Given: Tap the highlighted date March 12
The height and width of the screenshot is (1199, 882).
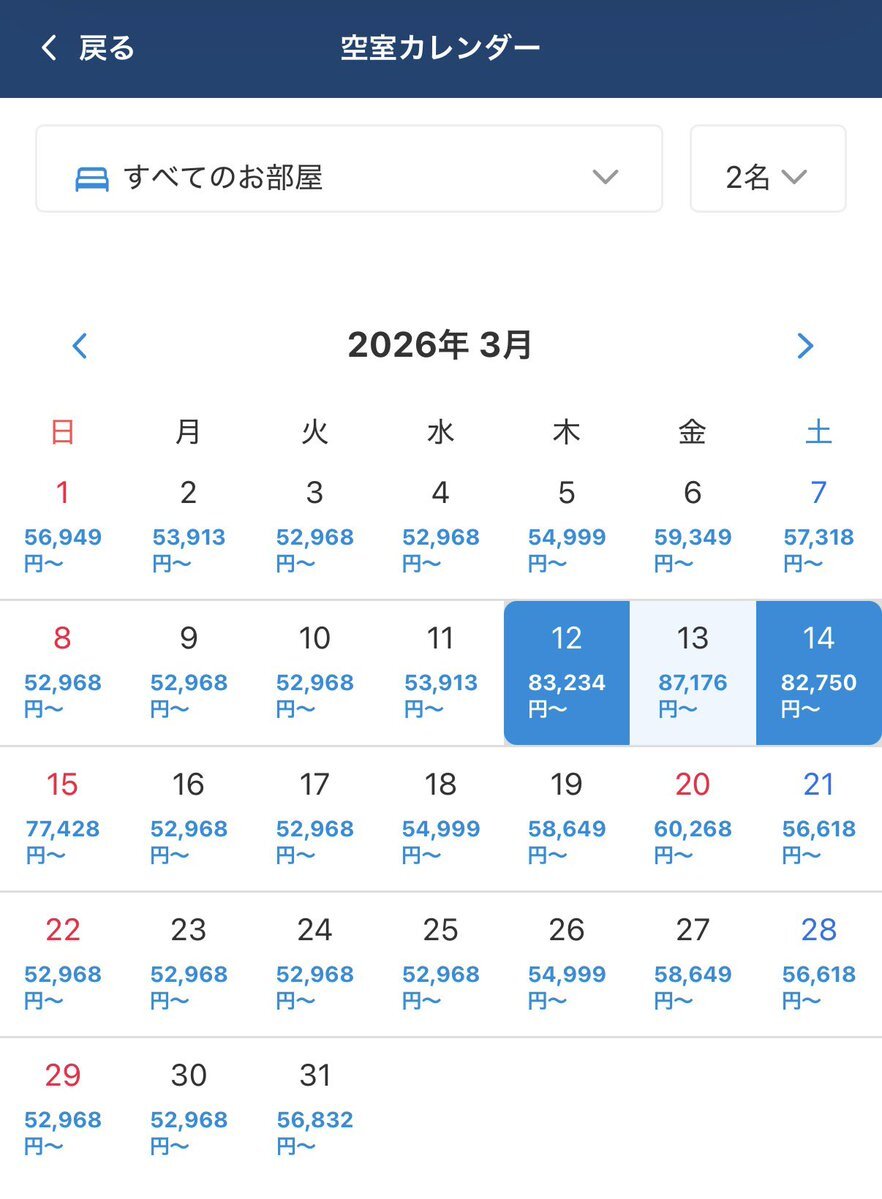Looking at the screenshot, I should (566, 672).
